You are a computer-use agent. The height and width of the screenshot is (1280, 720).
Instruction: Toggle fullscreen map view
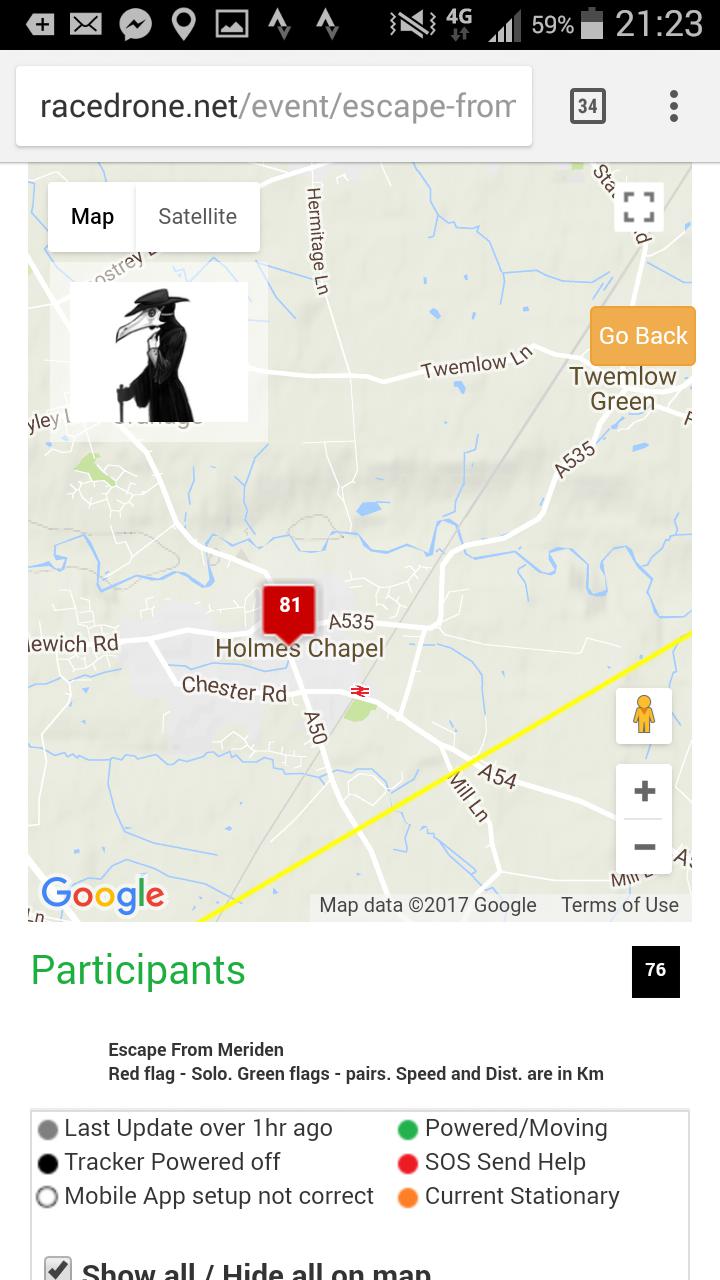point(639,207)
